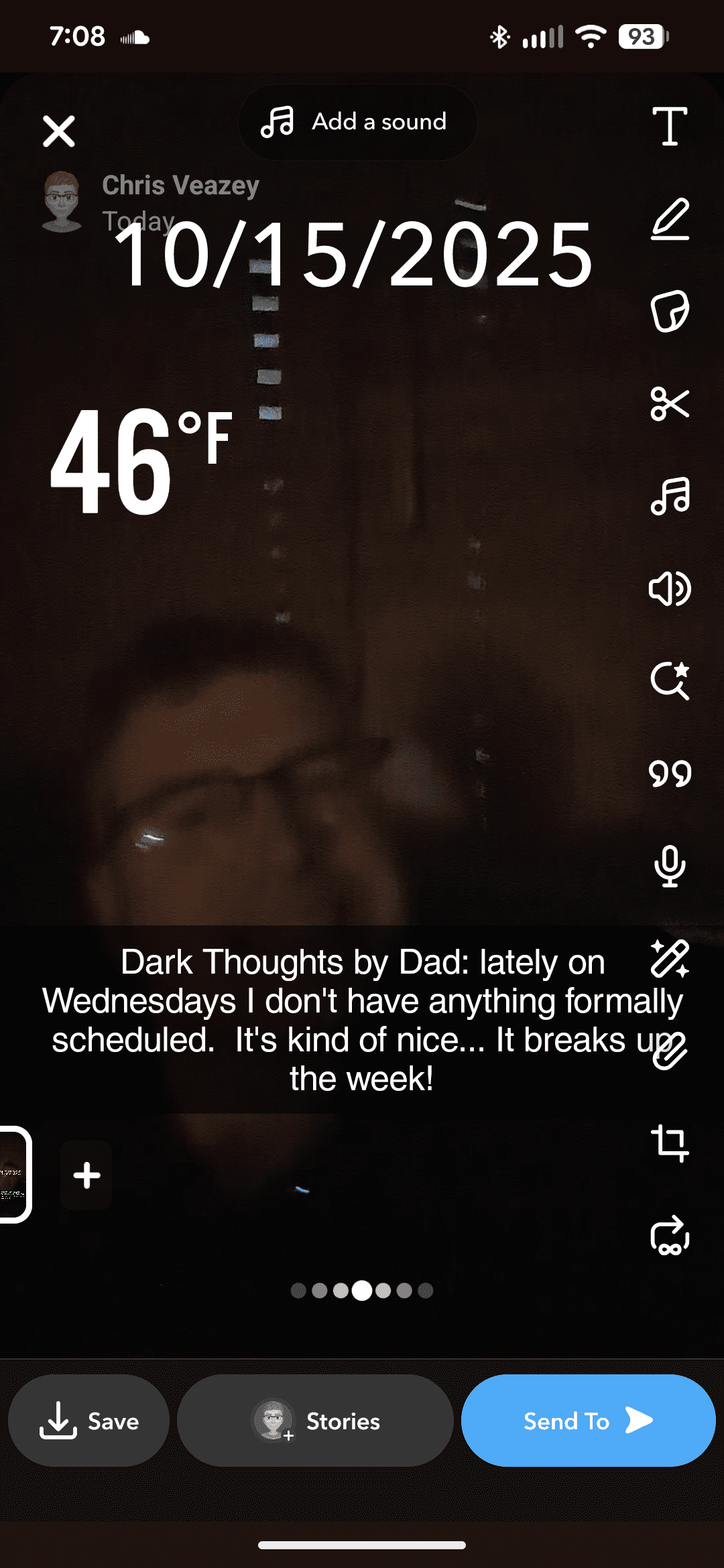Tap the Send To button
The width and height of the screenshot is (724, 1568).
pyautogui.click(x=587, y=1421)
